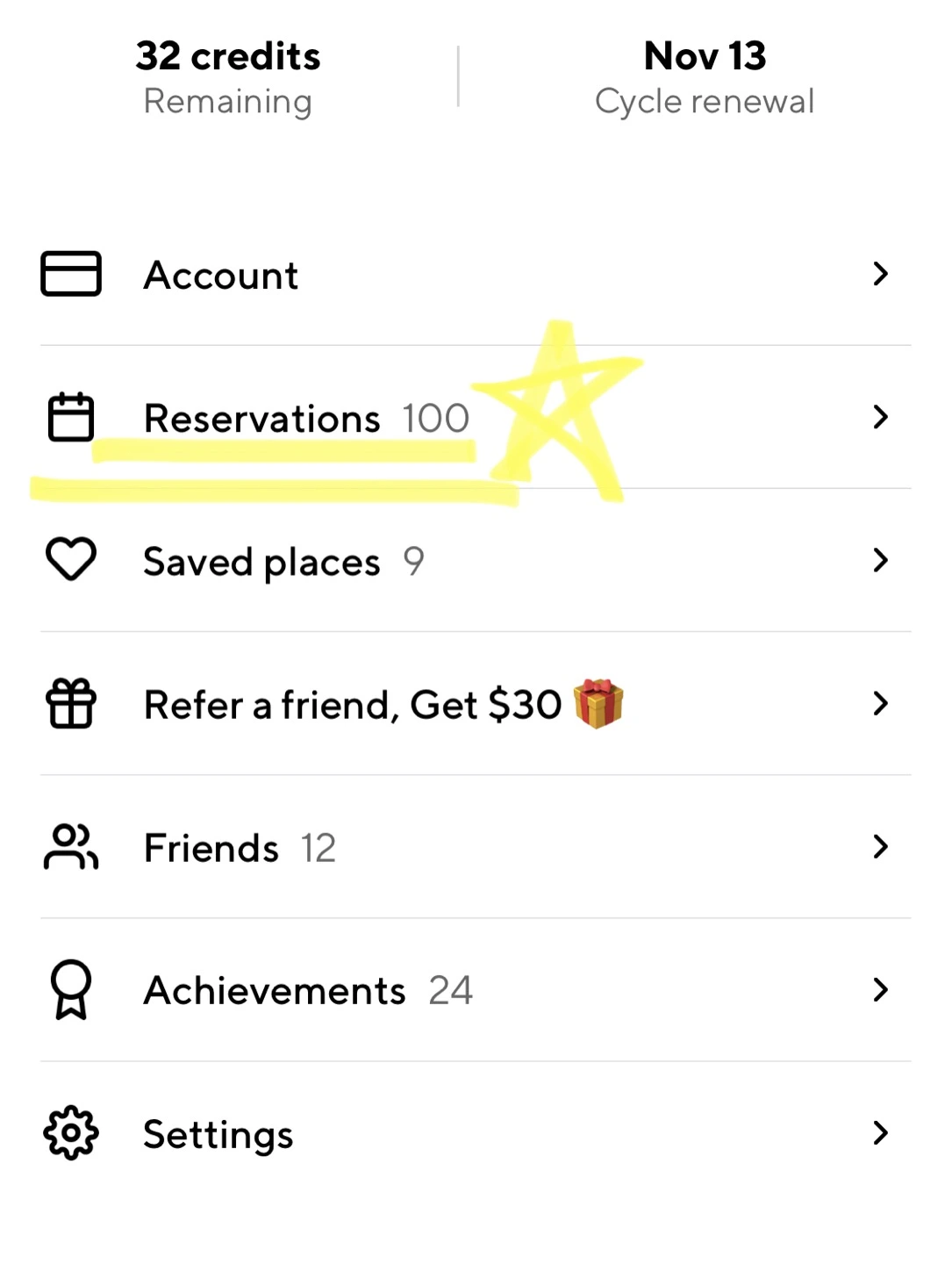
Task: Select Refer a friend, Get $30
Action: [x=353, y=704]
